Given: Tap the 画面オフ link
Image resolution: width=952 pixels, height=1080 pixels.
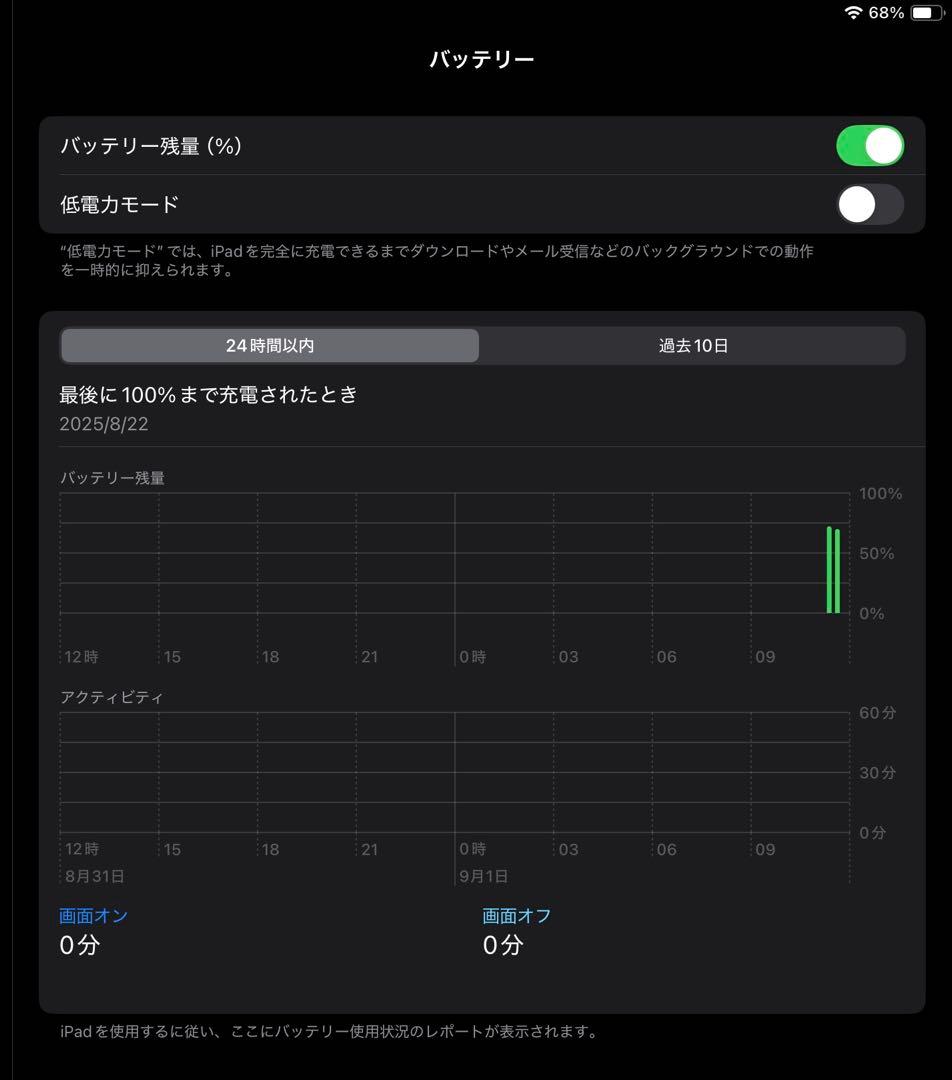Looking at the screenshot, I should coord(516,915).
